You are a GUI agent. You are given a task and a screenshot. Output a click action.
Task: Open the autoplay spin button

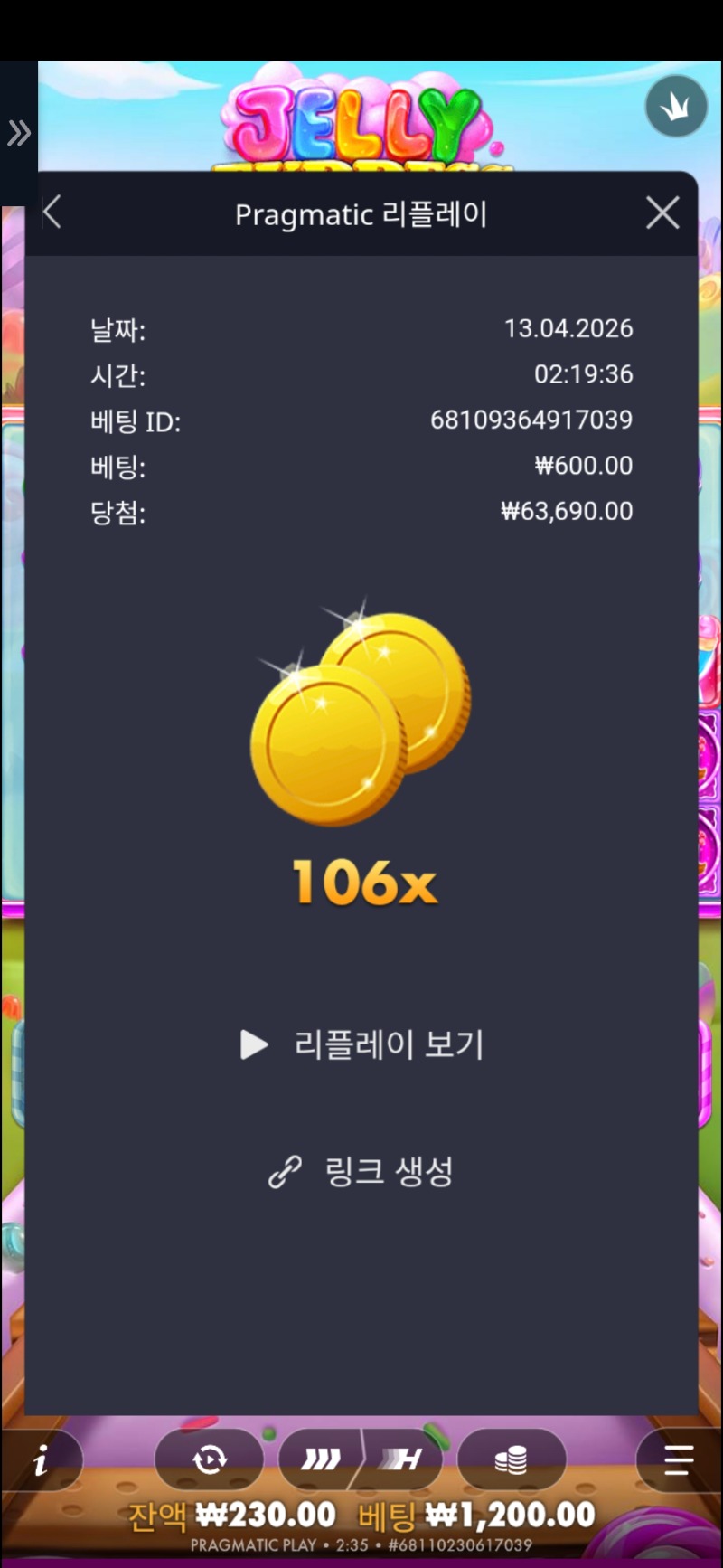click(210, 1459)
